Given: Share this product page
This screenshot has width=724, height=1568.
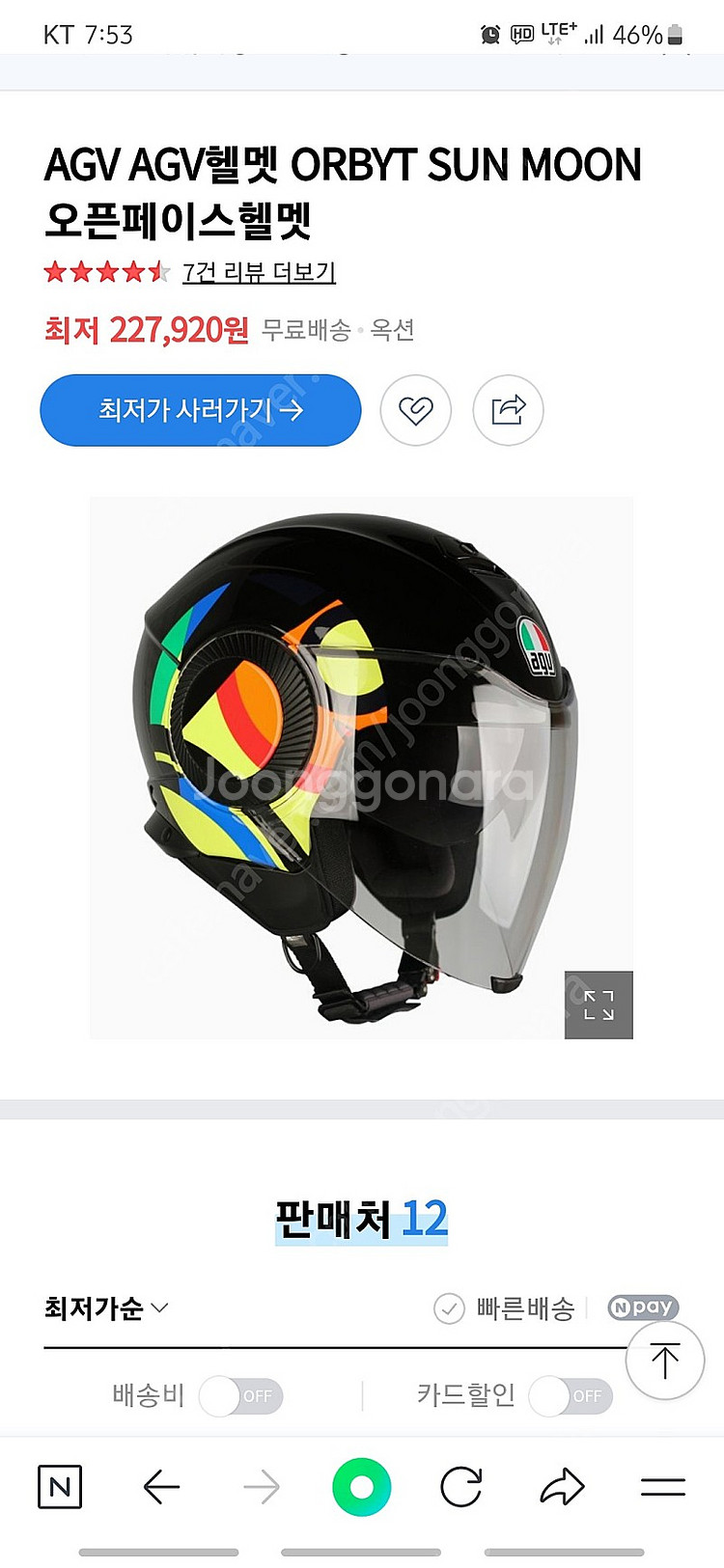Looking at the screenshot, I should (x=508, y=410).
